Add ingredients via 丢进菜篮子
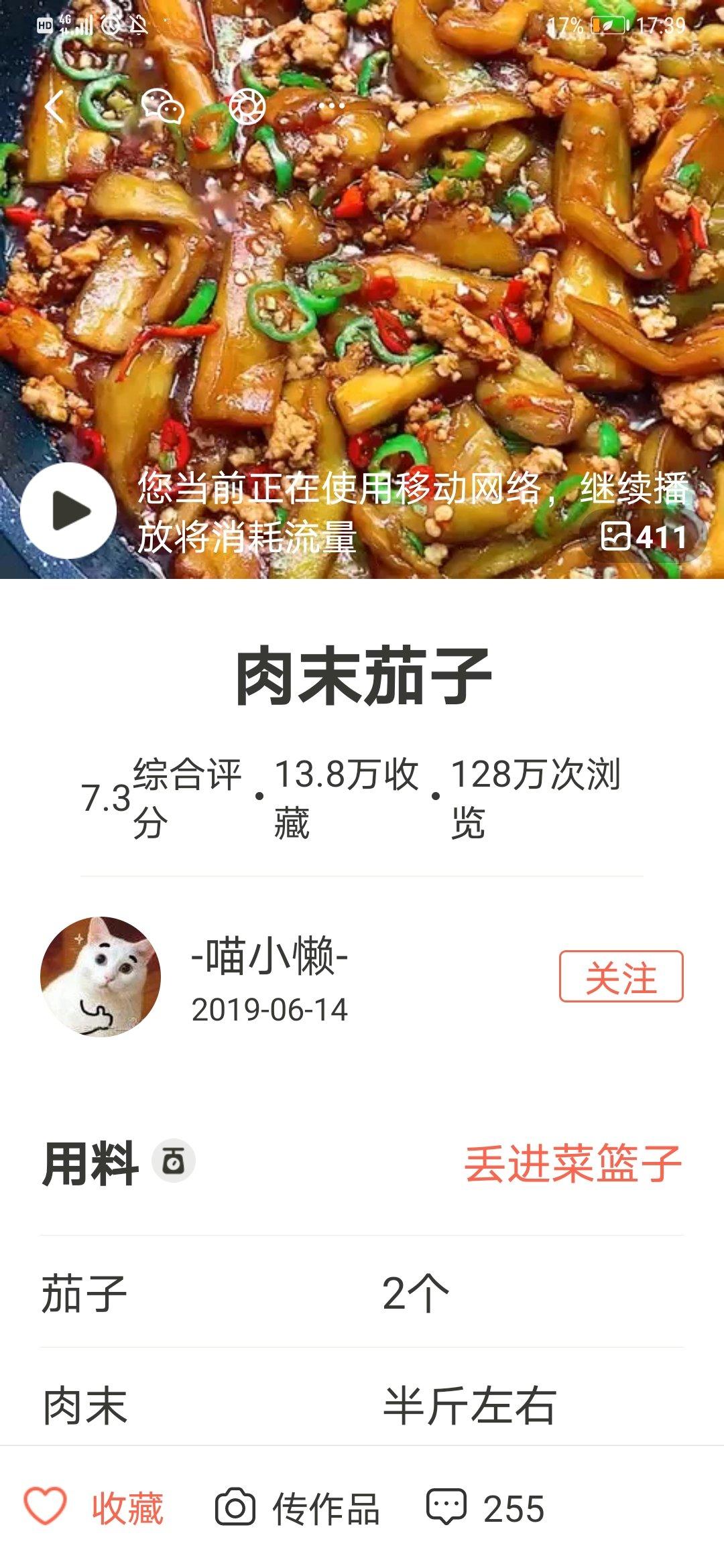Image resolution: width=724 pixels, height=1568 pixels. point(572,1163)
